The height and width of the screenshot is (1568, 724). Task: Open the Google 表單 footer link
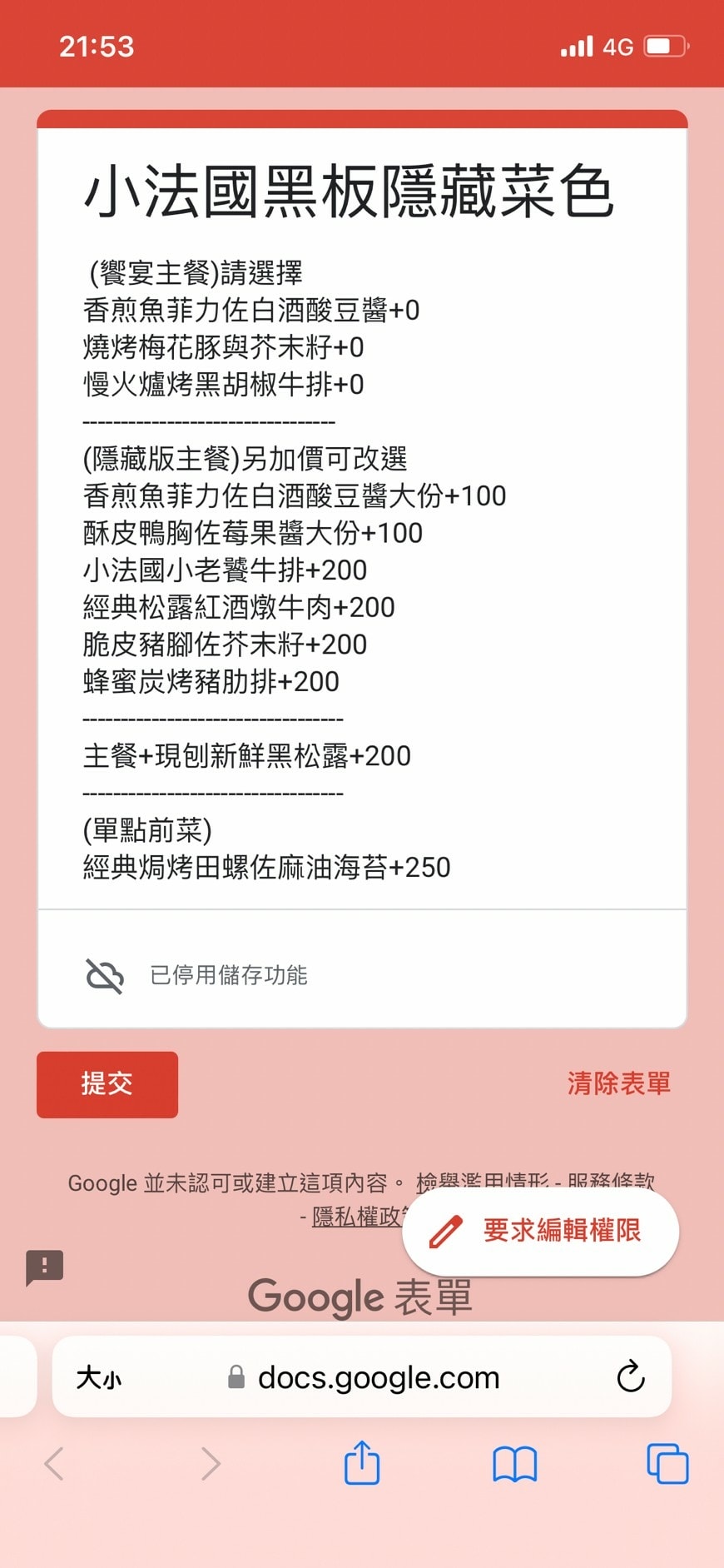[x=360, y=1297]
